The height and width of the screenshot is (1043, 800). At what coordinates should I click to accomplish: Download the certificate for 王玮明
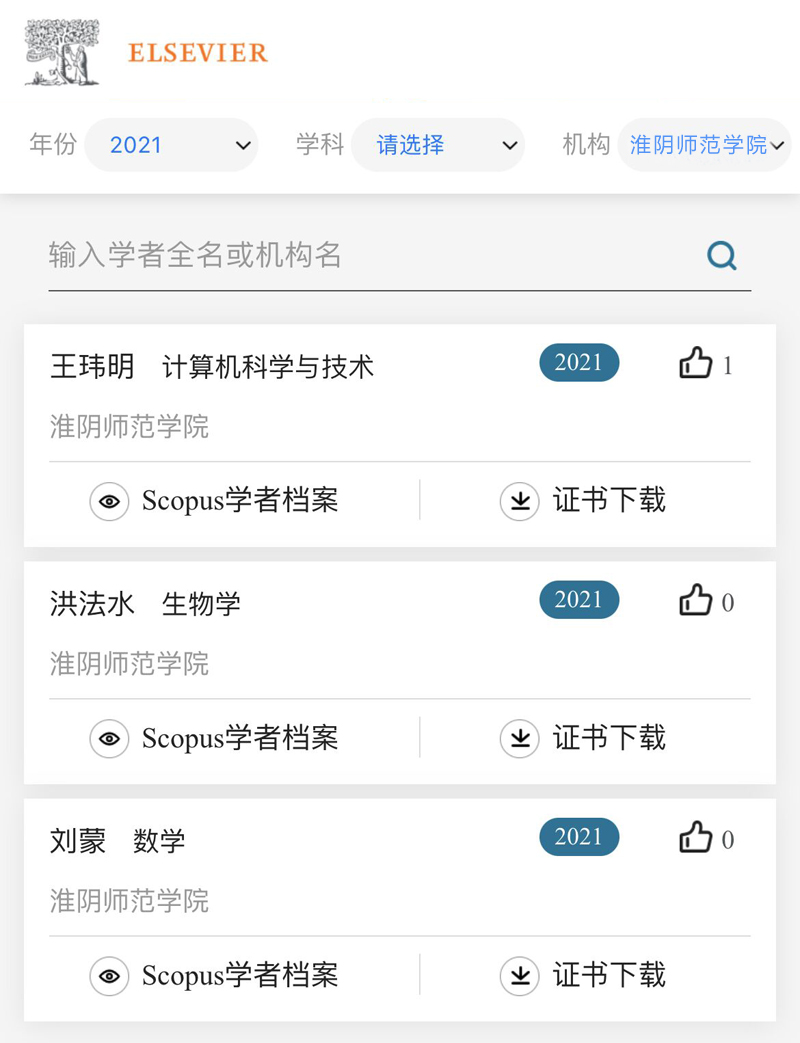click(583, 500)
